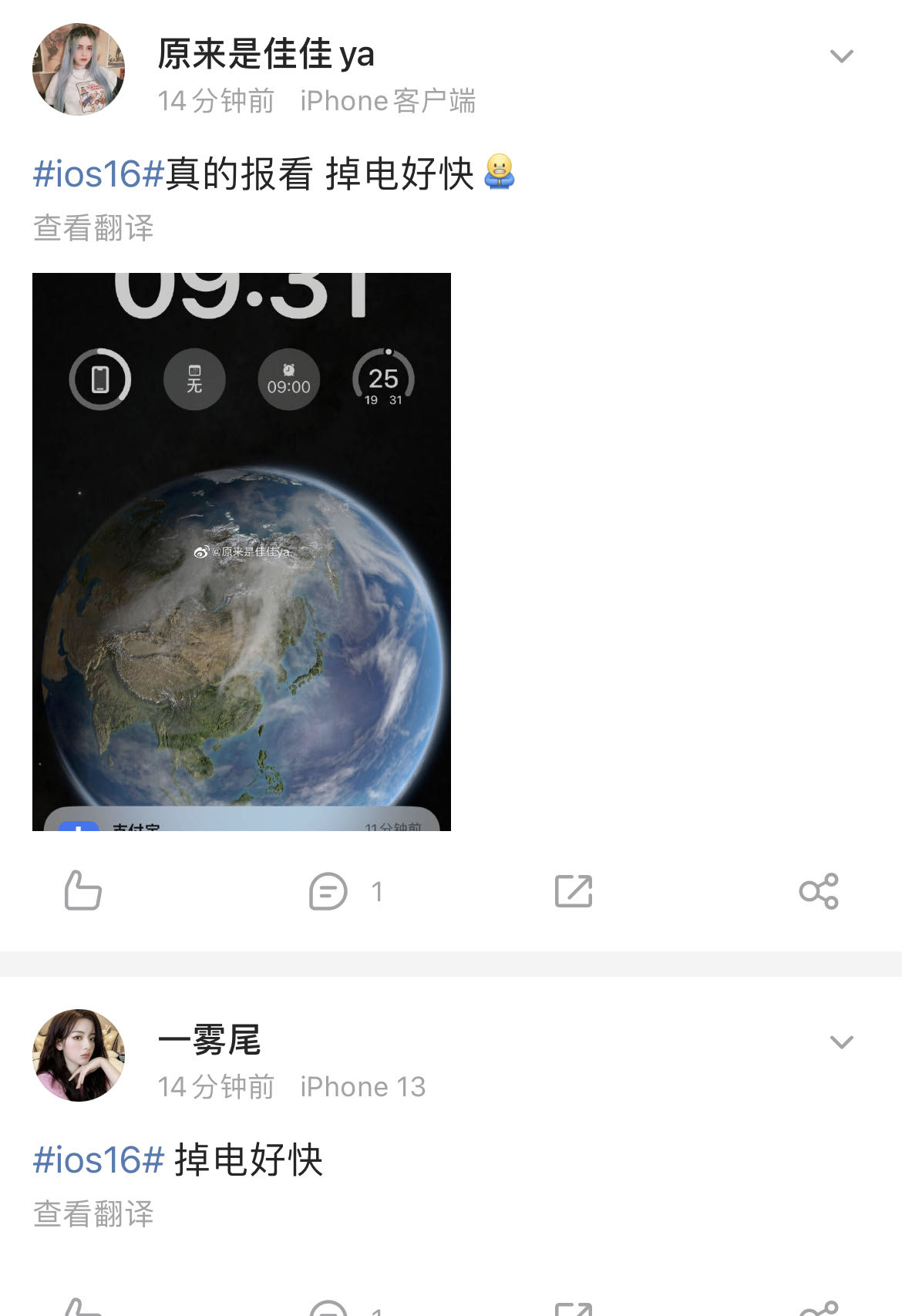Screen dimensions: 902x1316
Task: Tap the username 原来是佳佳ya
Action: [x=265, y=53]
